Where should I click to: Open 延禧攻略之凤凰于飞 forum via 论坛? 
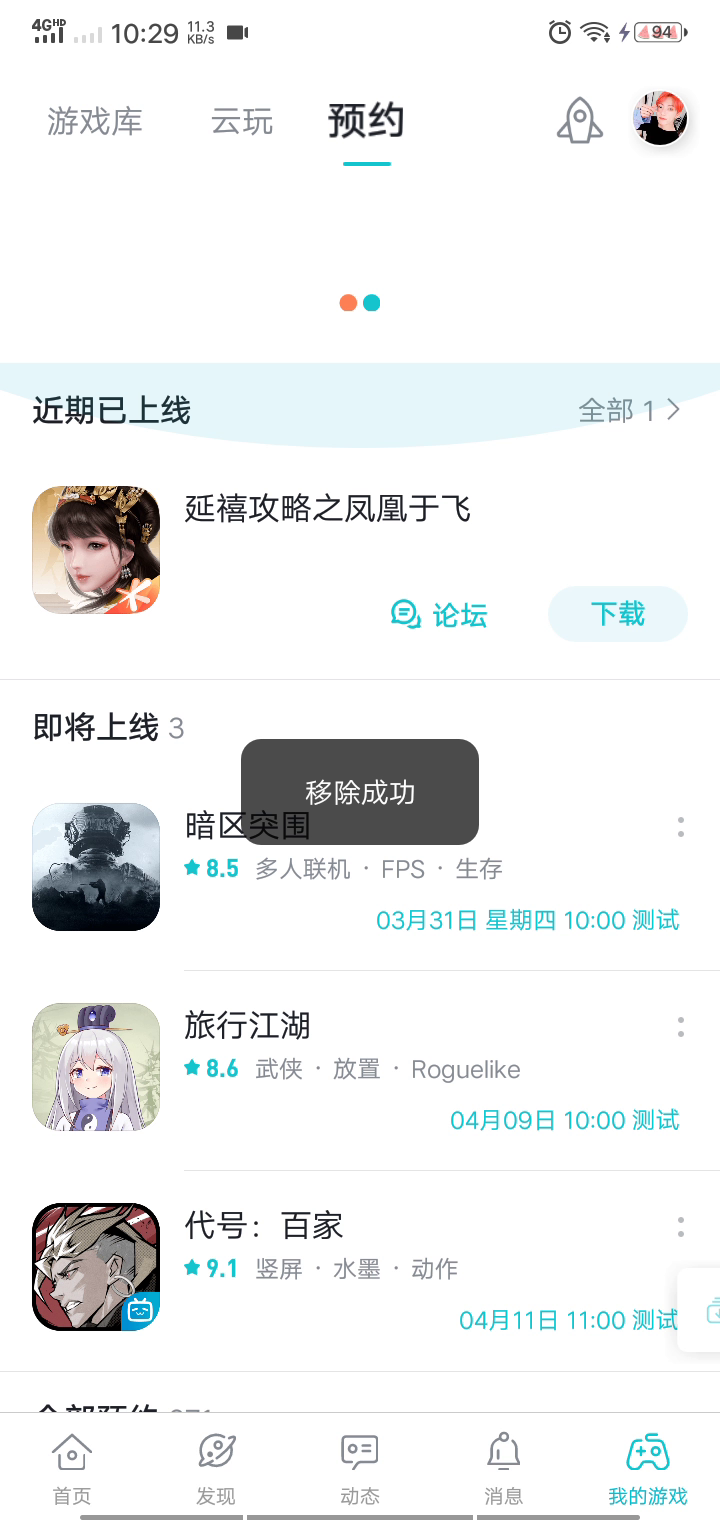439,614
